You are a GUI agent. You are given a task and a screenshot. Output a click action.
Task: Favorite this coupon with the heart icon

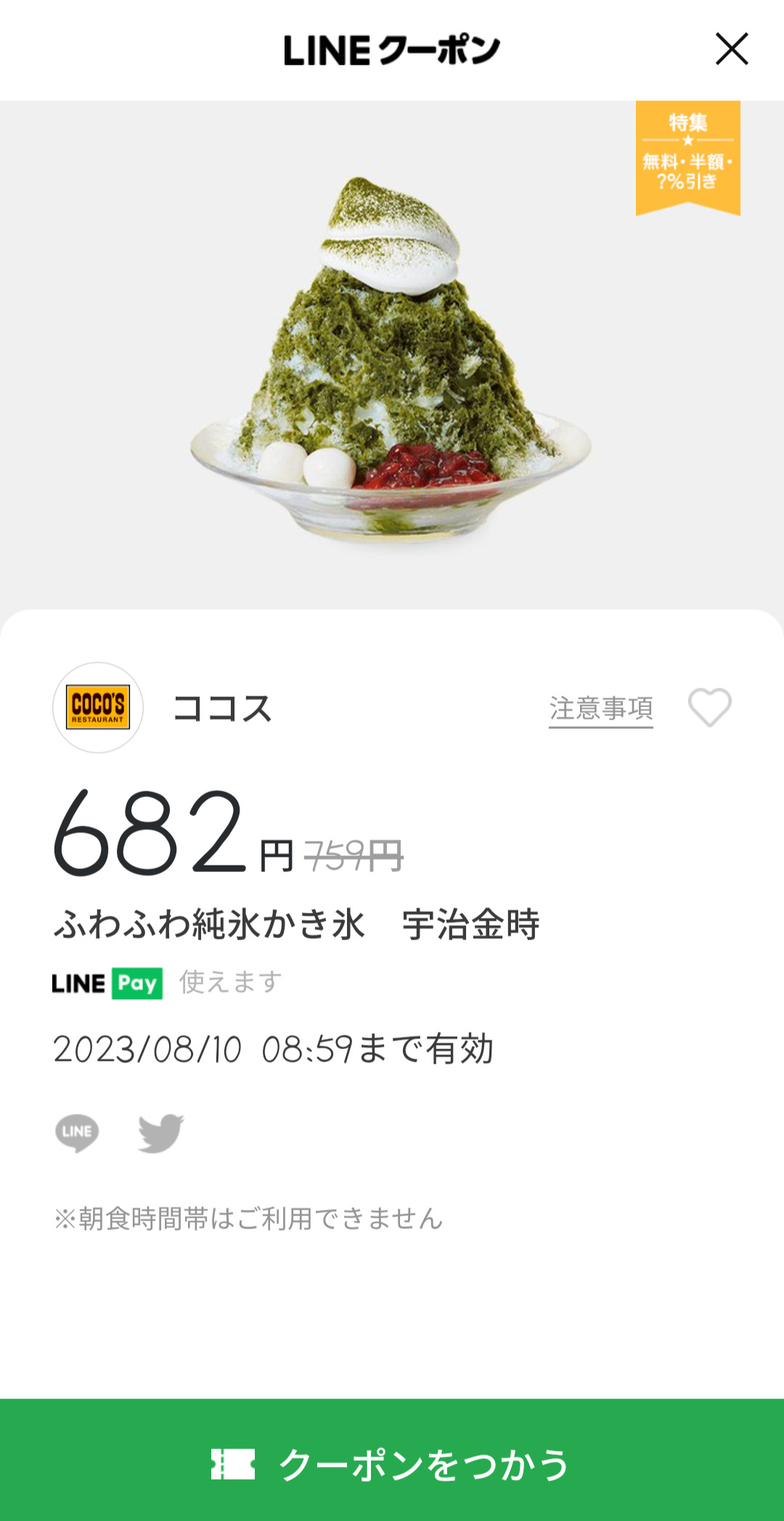point(709,707)
